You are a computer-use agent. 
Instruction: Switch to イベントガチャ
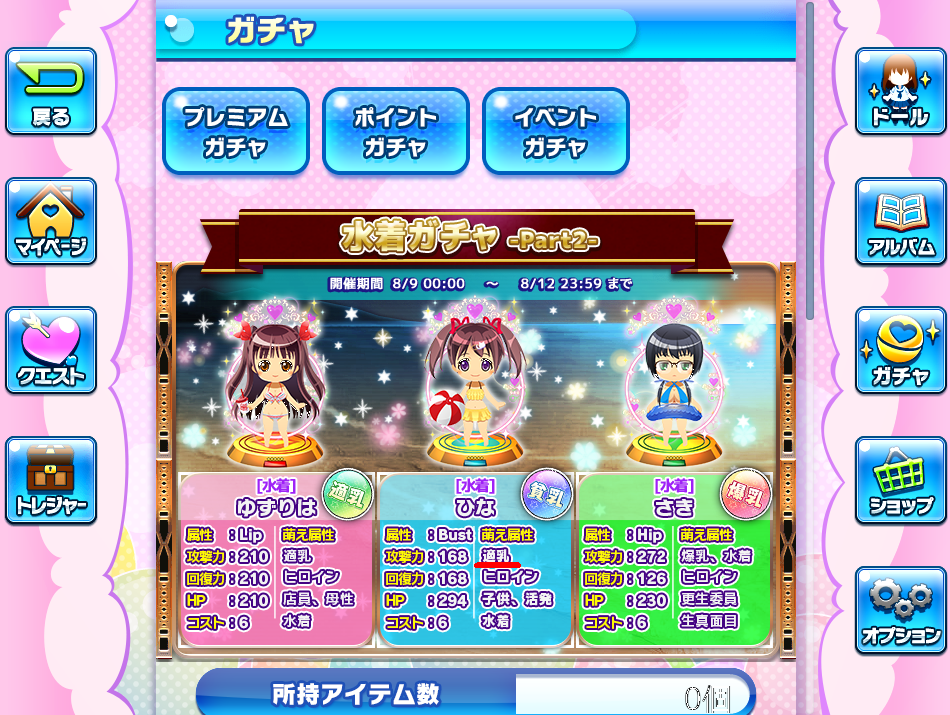pos(555,131)
